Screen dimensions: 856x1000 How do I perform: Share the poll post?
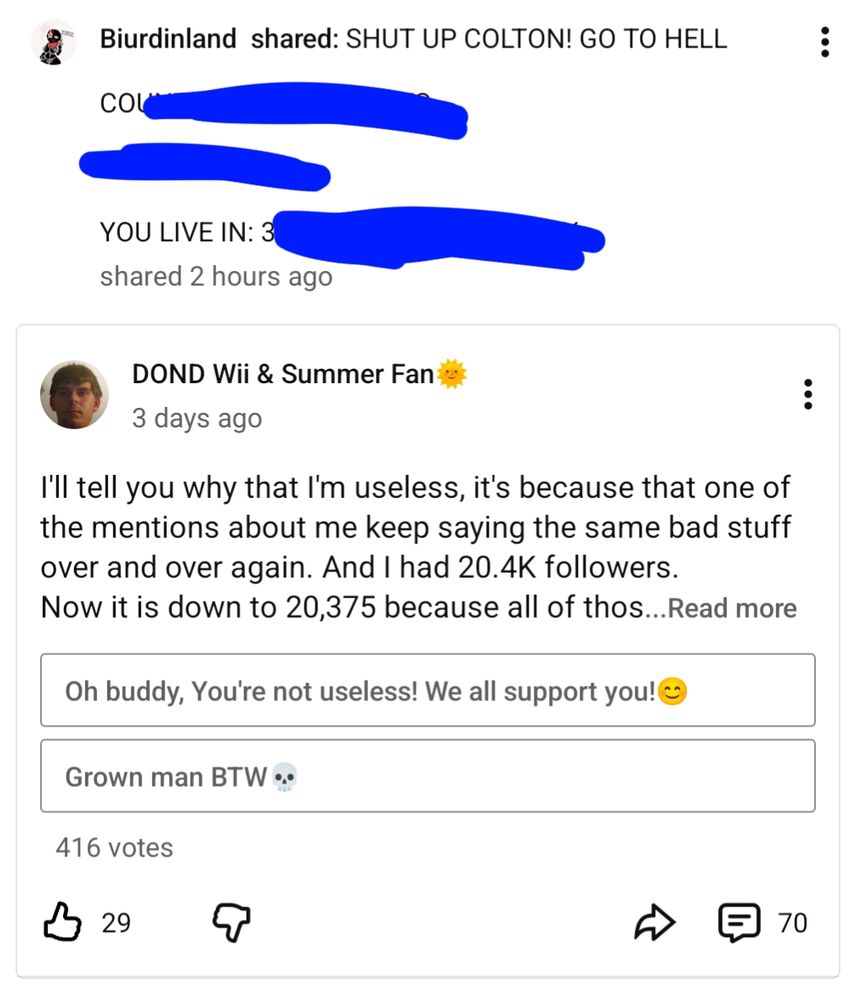(x=658, y=922)
